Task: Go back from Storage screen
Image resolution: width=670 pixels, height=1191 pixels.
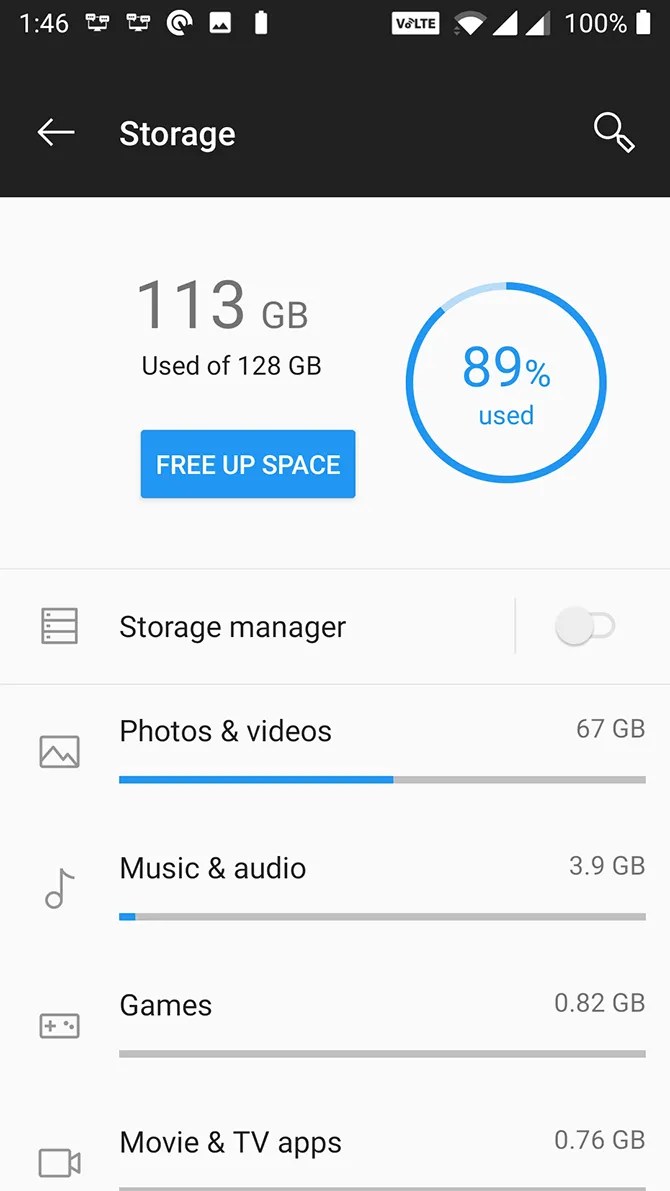Action: 56,133
